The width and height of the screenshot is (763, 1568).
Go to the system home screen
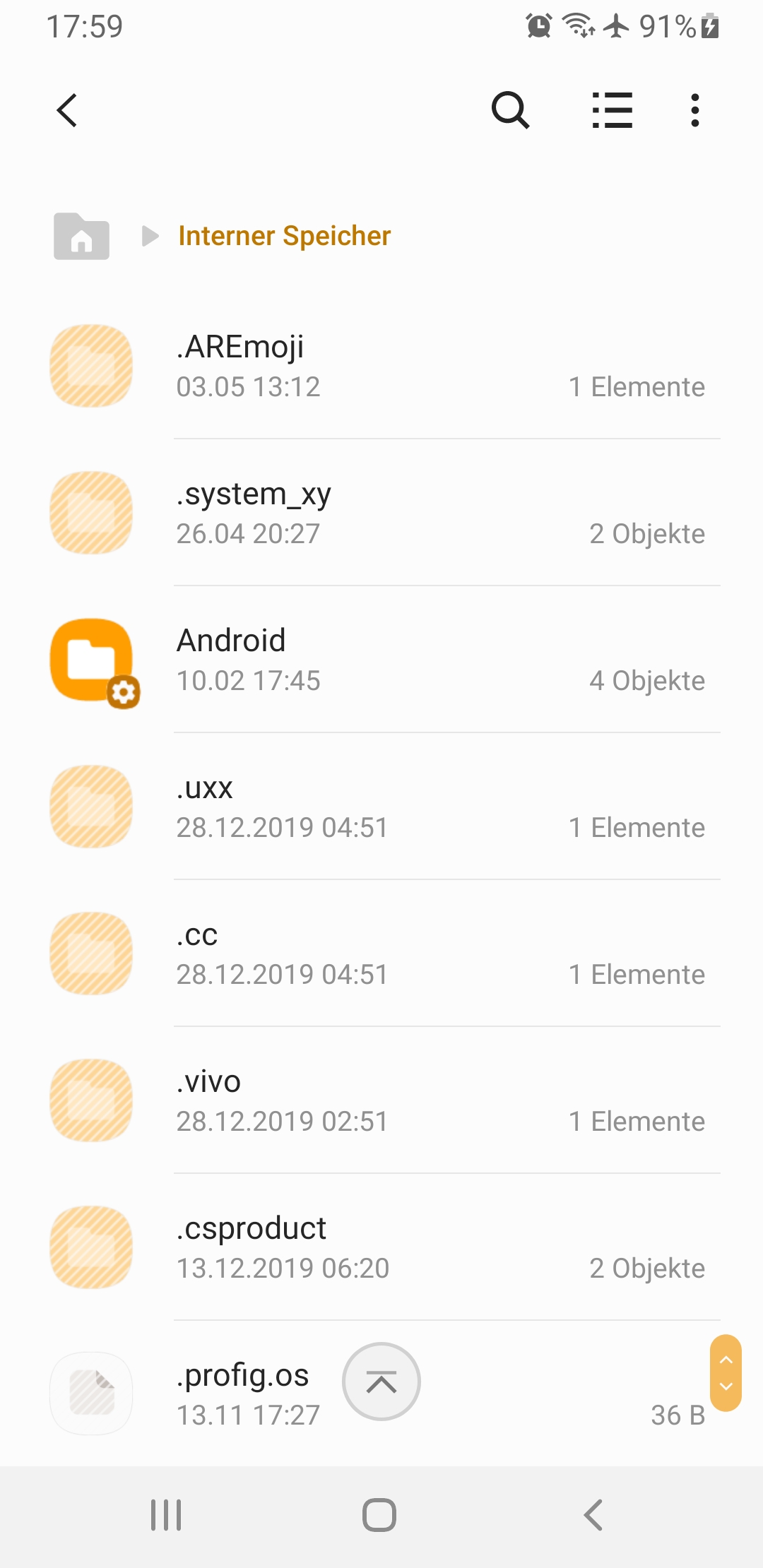coord(379,1515)
